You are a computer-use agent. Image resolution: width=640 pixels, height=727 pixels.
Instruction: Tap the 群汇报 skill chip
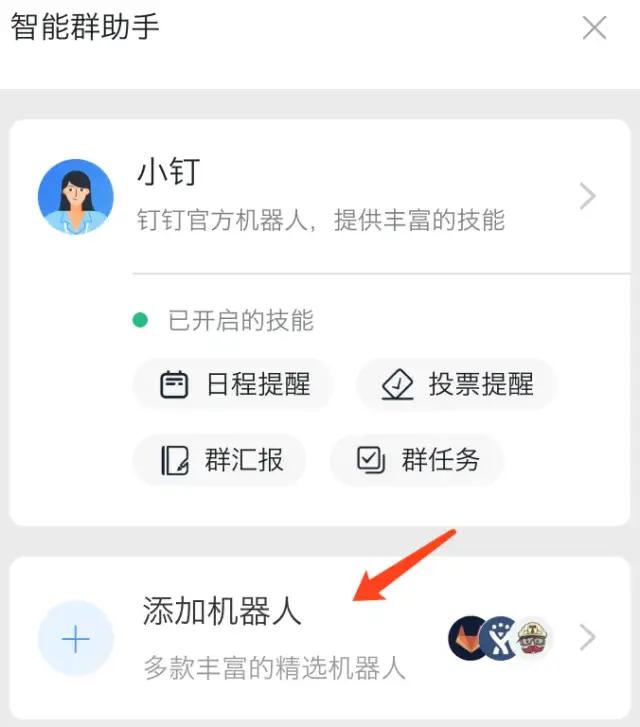pyautogui.click(x=220, y=460)
